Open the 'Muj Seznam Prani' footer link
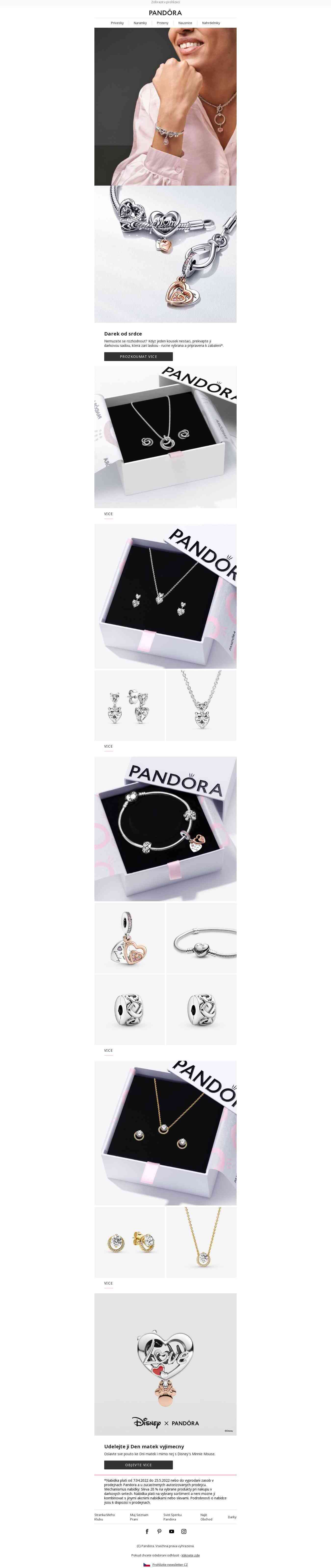Image resolution: width=331 pixels, height=1568 pixels. pos(139,1517)
